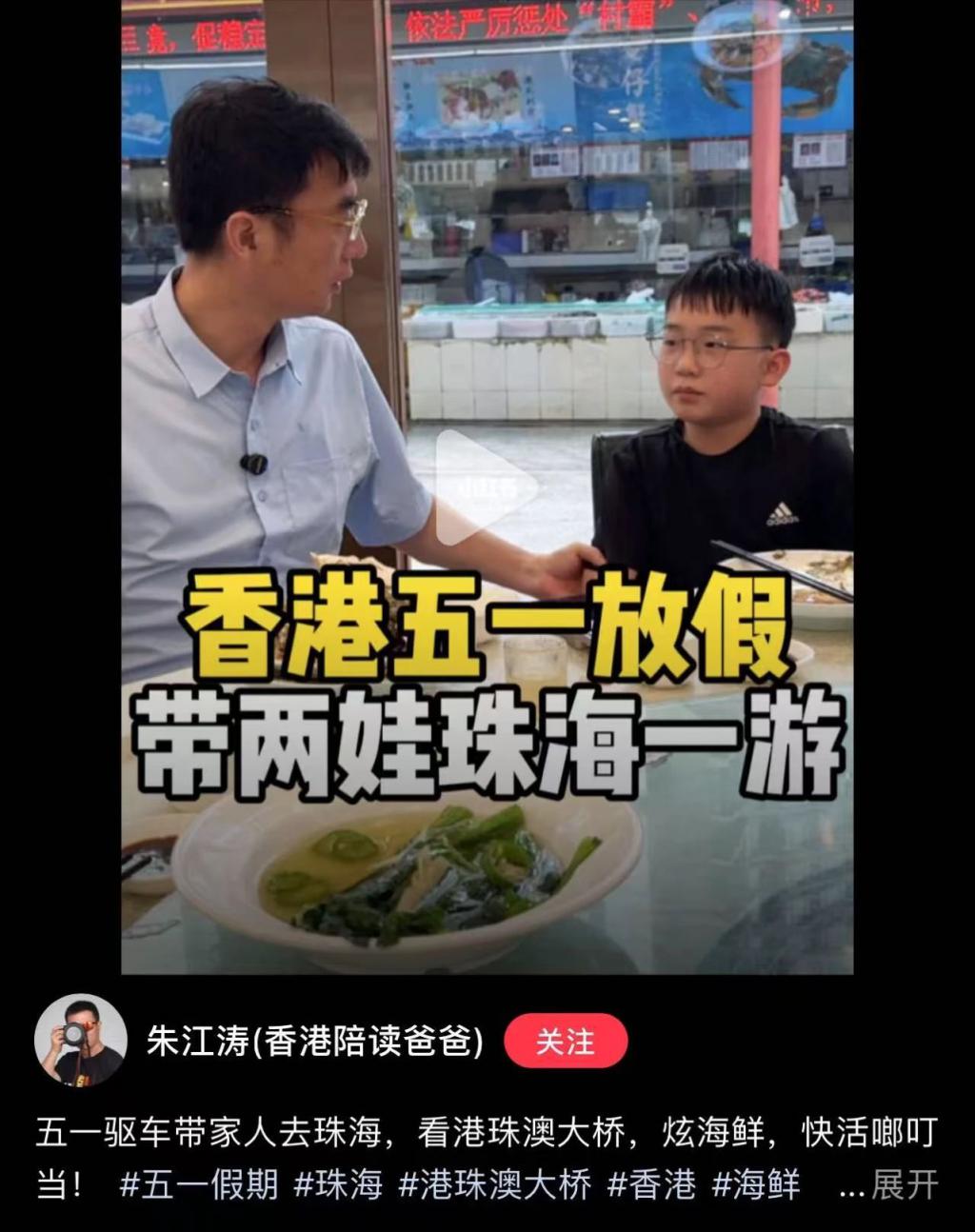Open the #五一假期 hashtag
Viewport: 975px width, 1232px height.
pyautogui.click(x=198, y=1185)
